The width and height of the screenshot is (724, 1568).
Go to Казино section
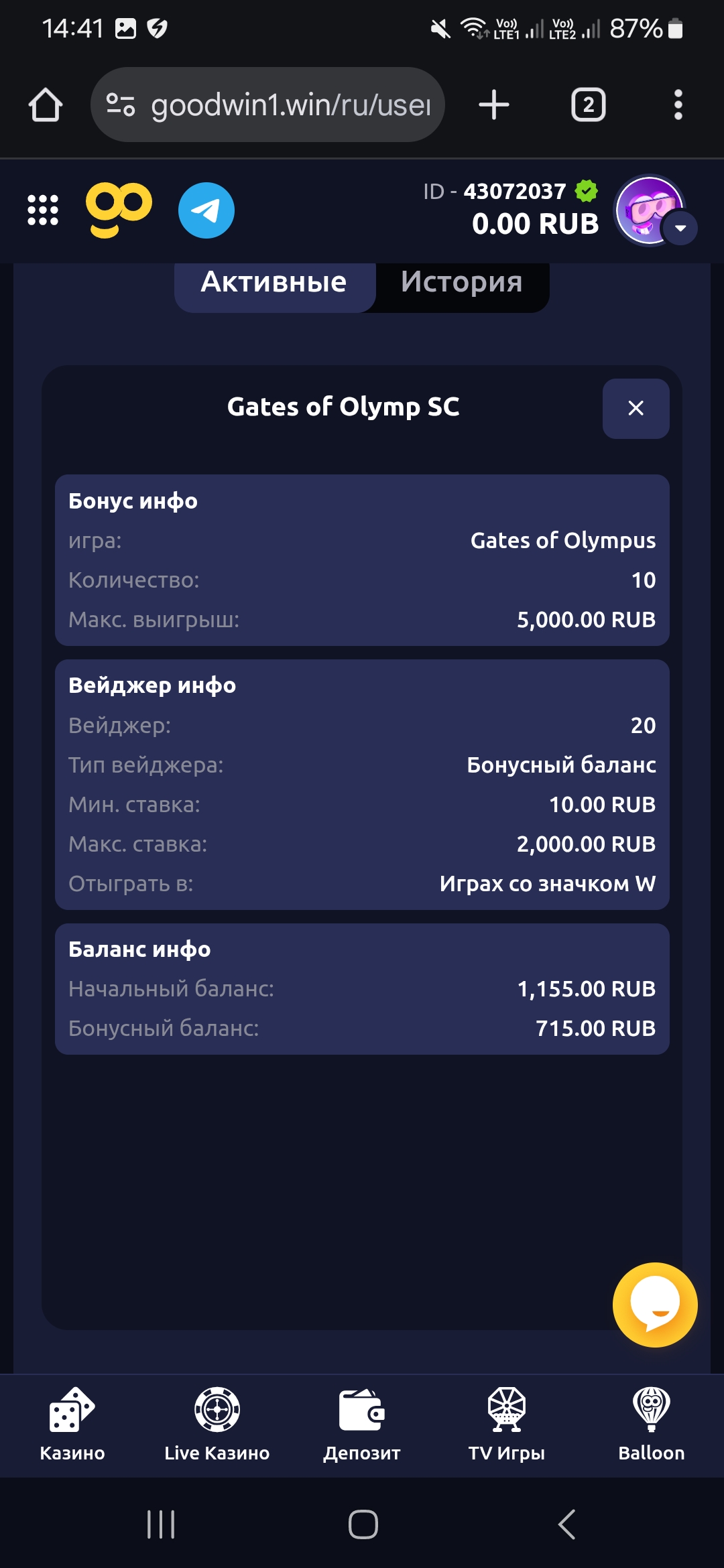tap(72, 1425)
